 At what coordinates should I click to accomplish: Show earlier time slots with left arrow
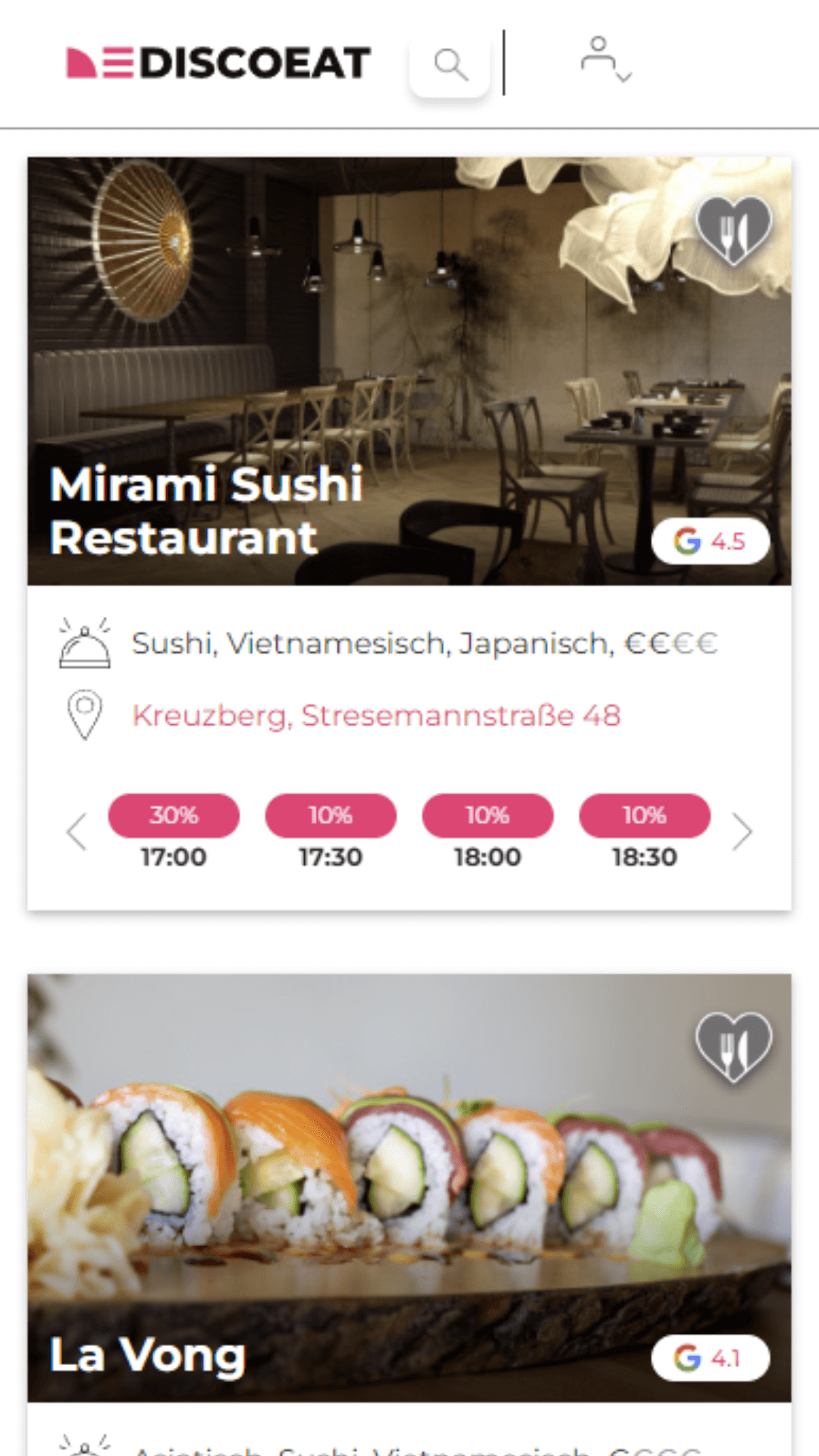[x=77, y=832]
